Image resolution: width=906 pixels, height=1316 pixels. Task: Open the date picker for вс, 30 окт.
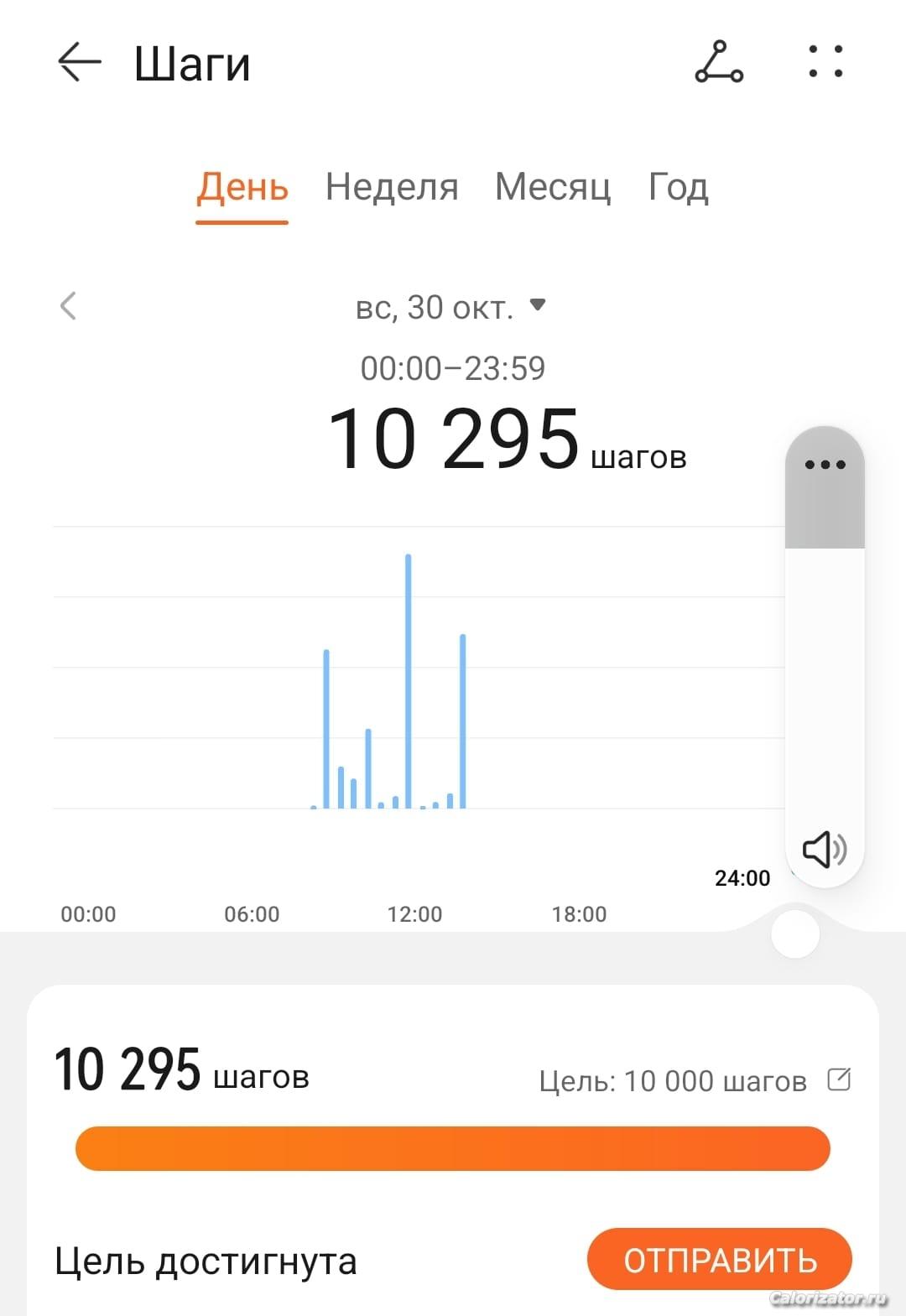tap(451, 308)
